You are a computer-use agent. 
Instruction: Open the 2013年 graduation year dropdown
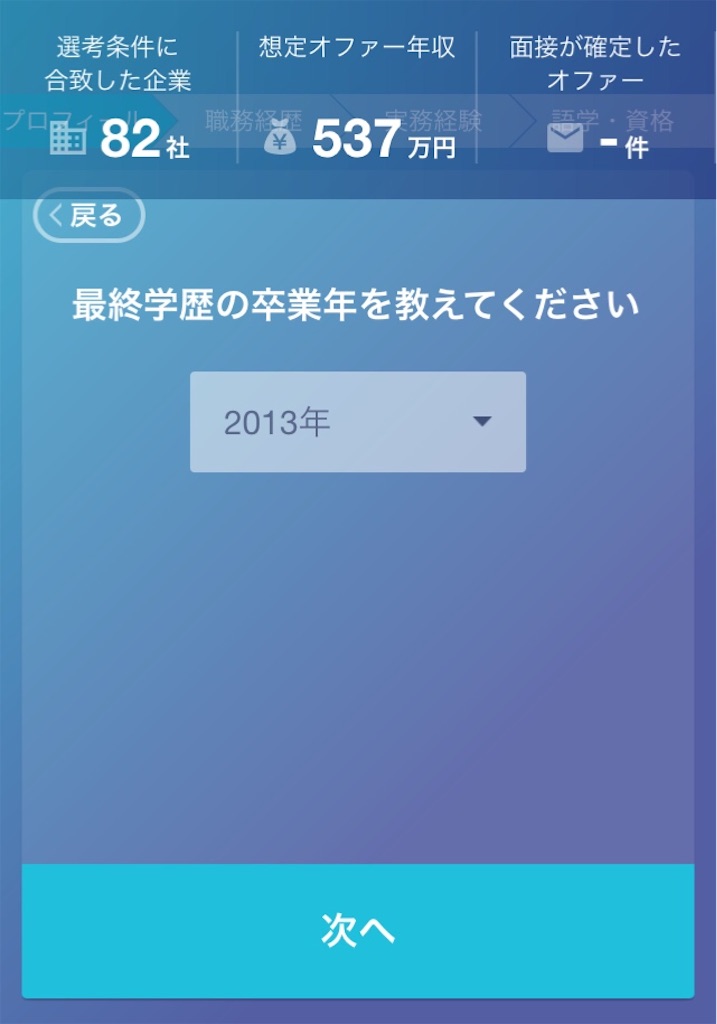(357, 422)
